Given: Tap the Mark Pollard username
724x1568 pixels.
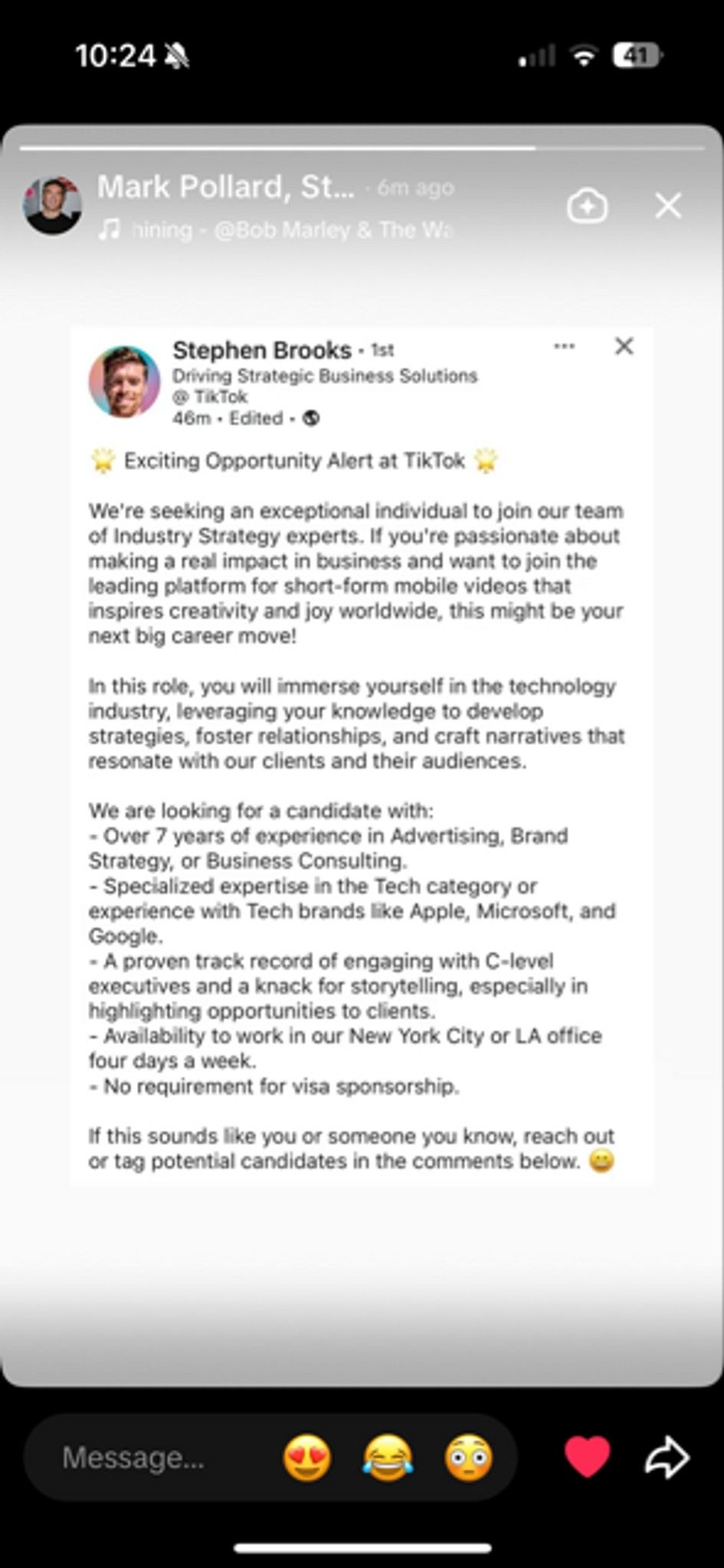Looking at the screenshot, I should tap(226, 187).
